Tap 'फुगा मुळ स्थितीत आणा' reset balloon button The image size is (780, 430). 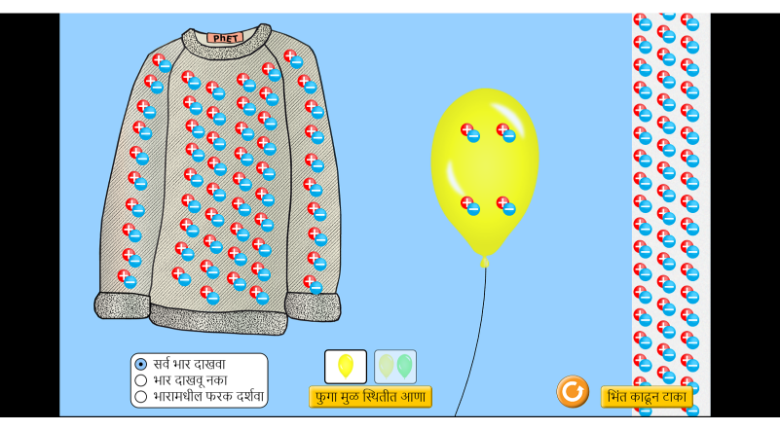370,397
